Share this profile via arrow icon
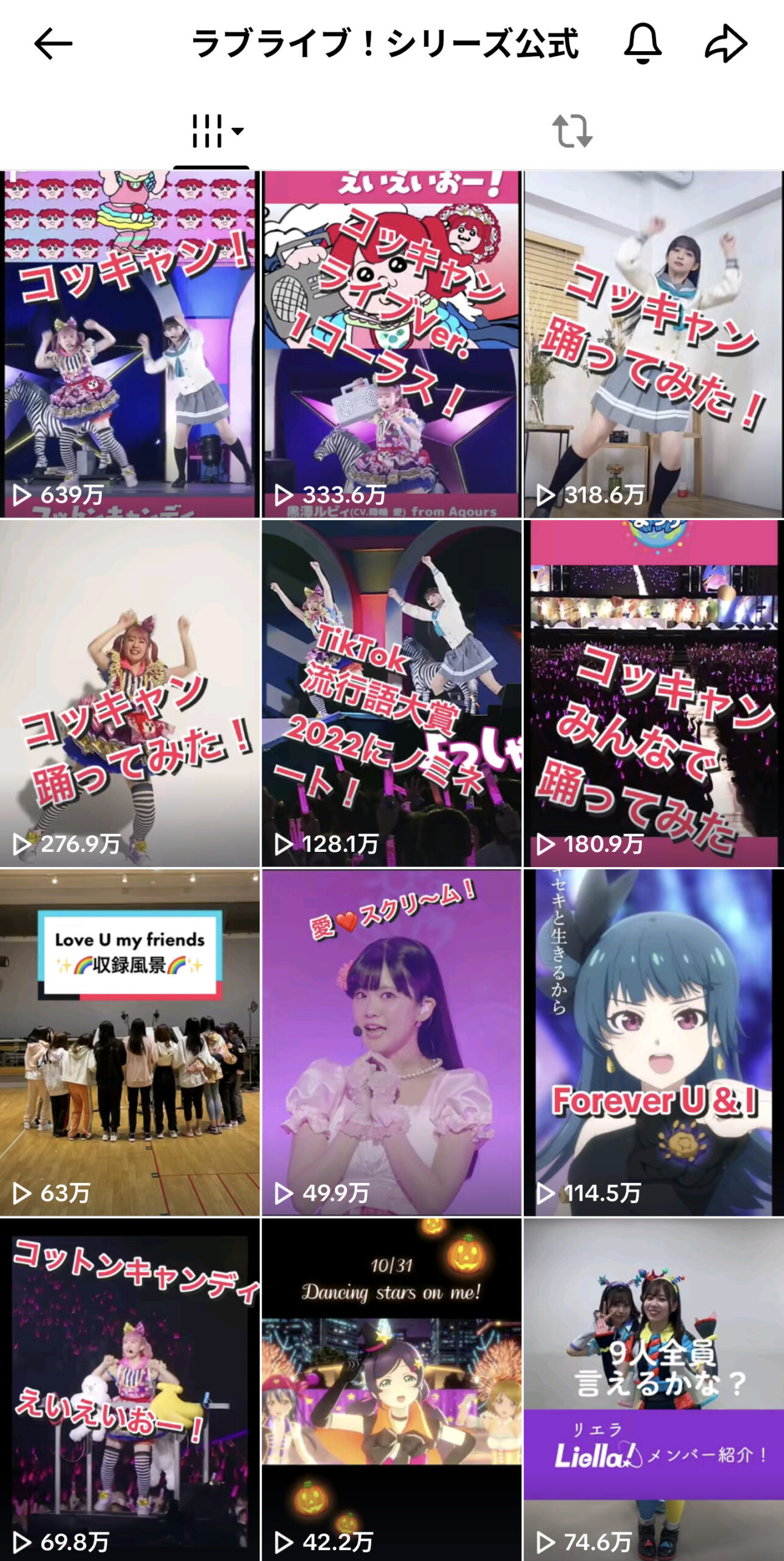 click(x=725, y=43)
